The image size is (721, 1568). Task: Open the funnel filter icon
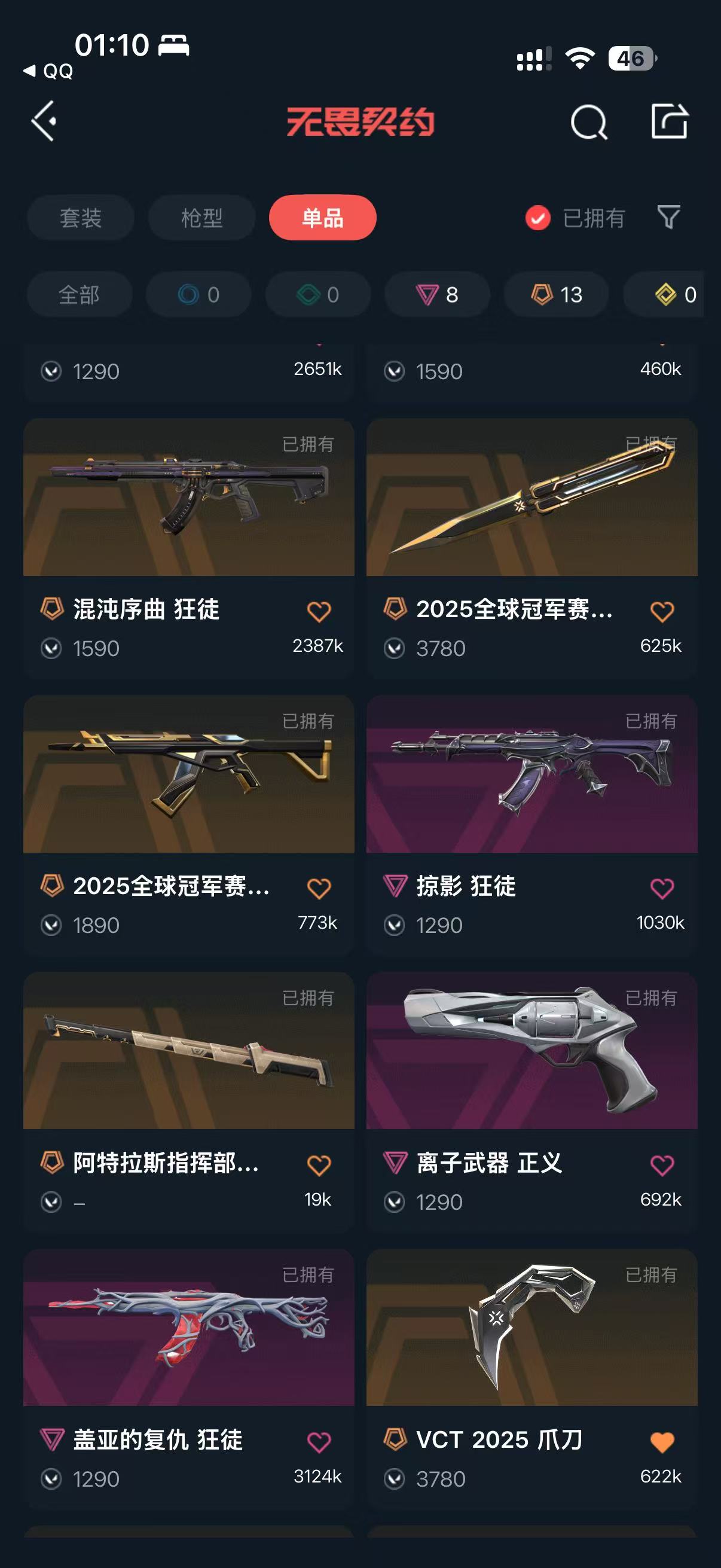click(x=668, y=216)
